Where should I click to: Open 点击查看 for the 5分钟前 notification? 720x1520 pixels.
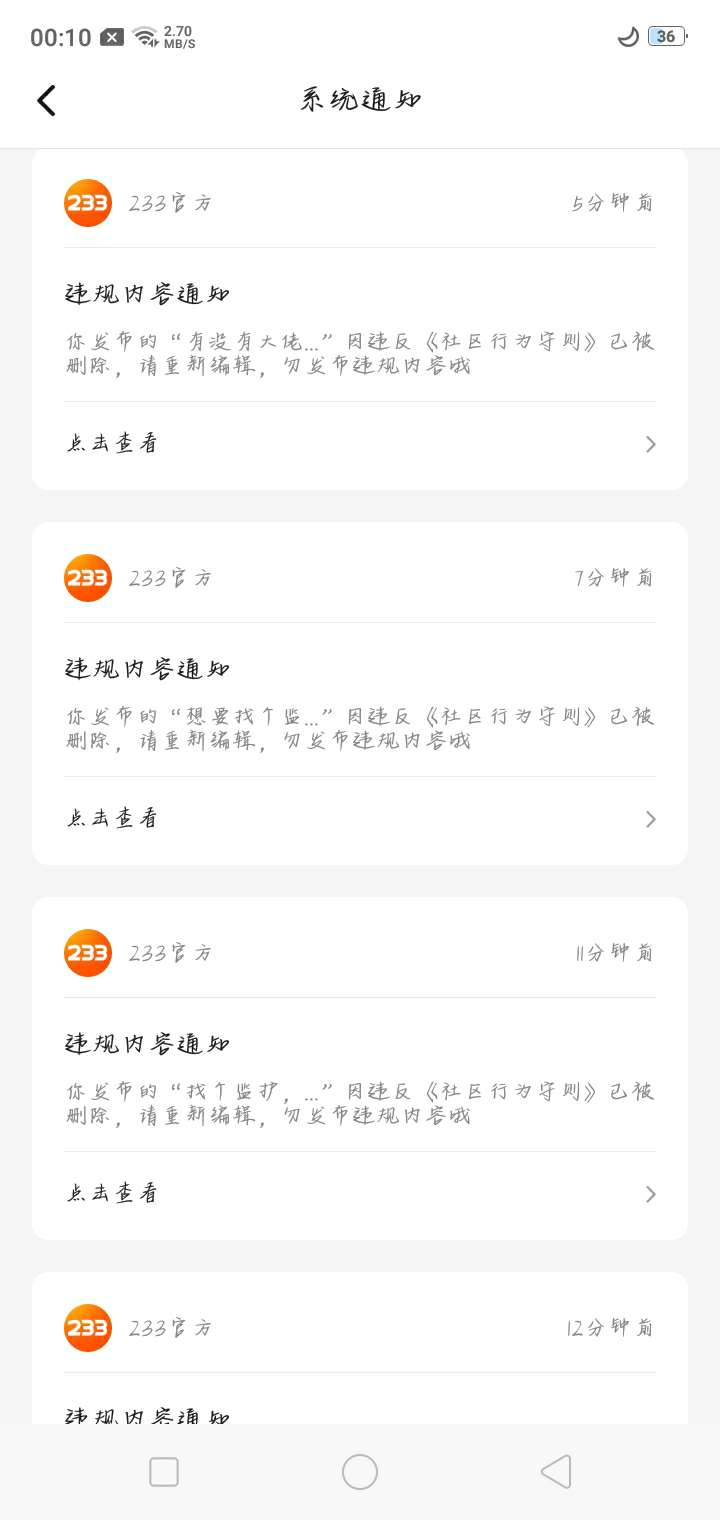(360, 444)
